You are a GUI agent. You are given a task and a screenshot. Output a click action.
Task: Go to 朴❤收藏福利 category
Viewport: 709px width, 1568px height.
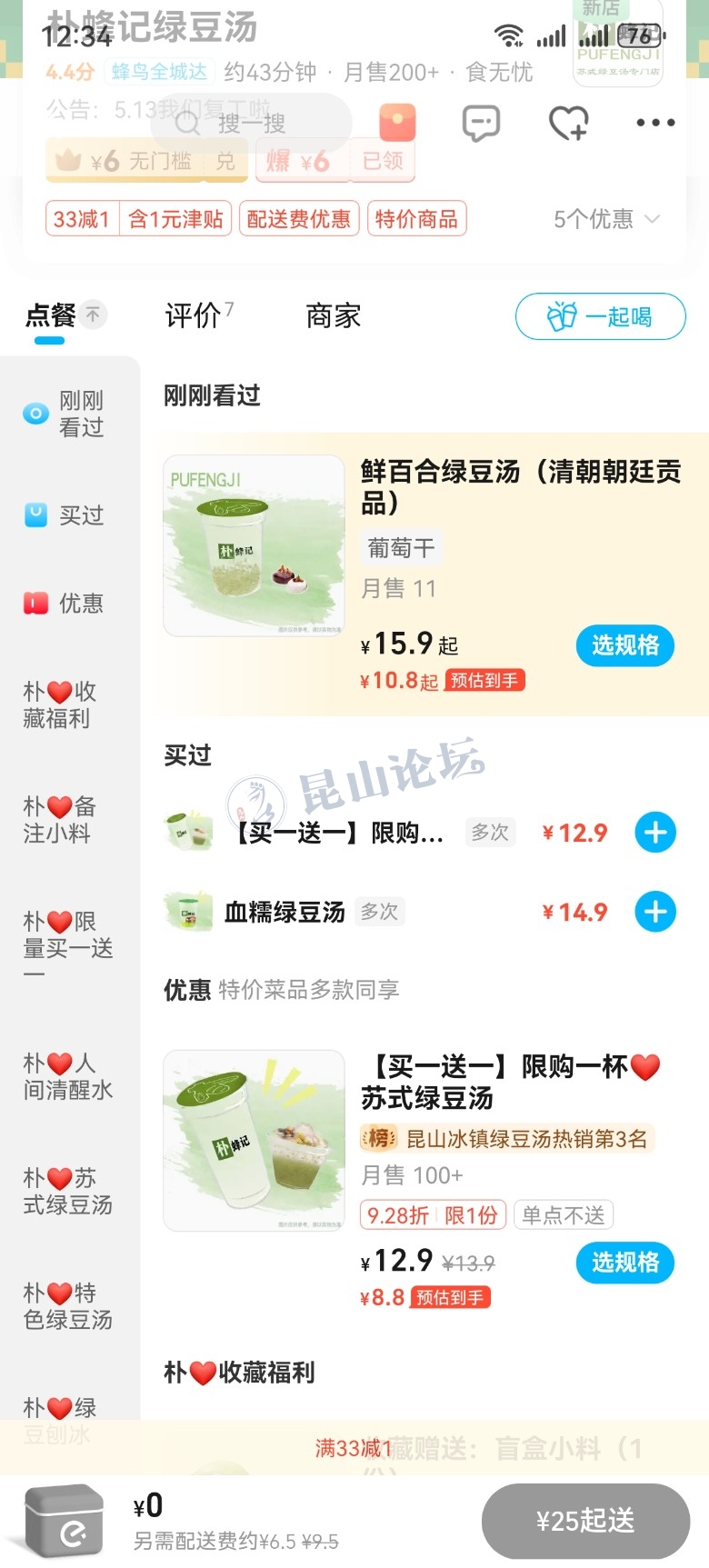coord(65,704)
